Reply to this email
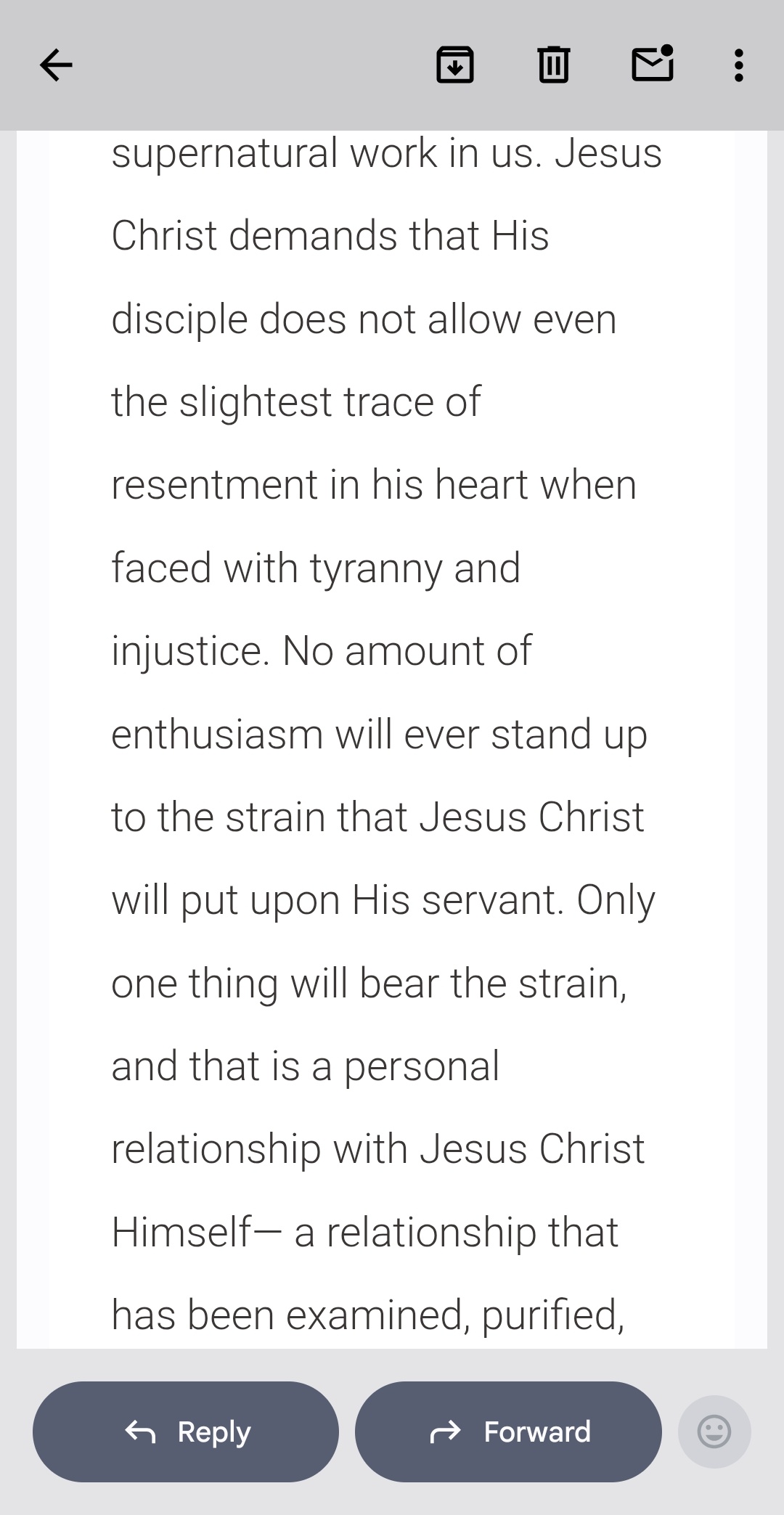This screenshot has height=1515, width=784. tap(186, 1432)
